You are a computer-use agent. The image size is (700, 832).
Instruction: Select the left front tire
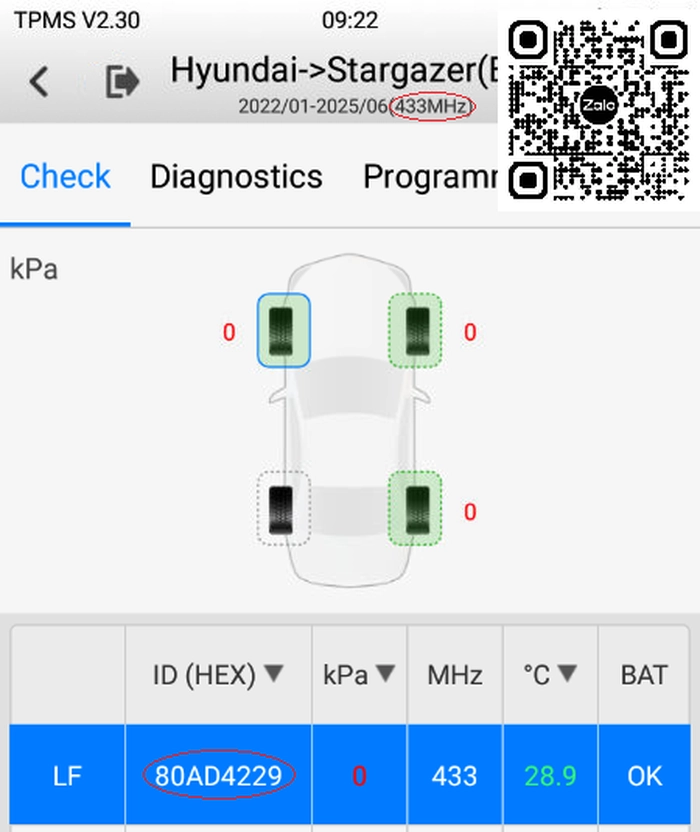[284, 330]
